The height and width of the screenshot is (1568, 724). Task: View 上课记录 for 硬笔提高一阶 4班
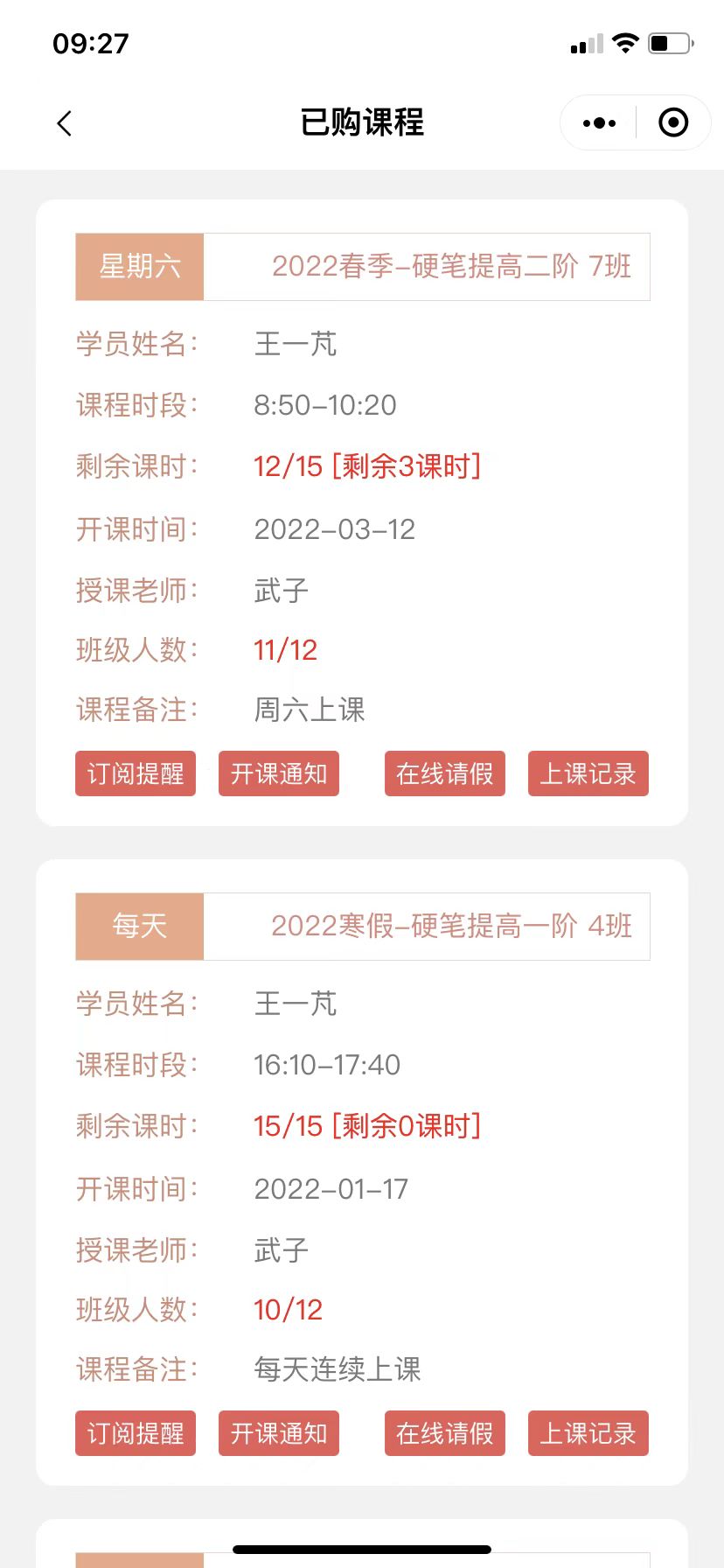(x=588, y=1433)
